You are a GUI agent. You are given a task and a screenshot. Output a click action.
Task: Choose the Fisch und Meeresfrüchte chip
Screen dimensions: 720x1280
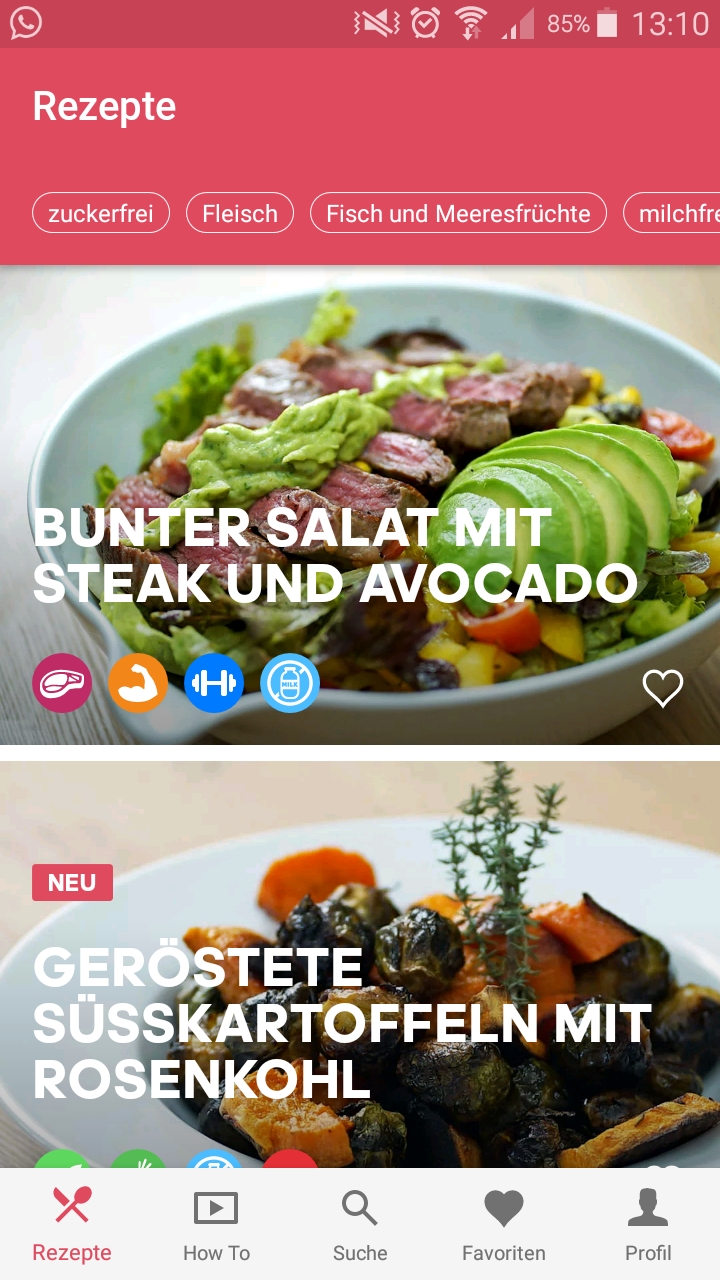[458, 213]
